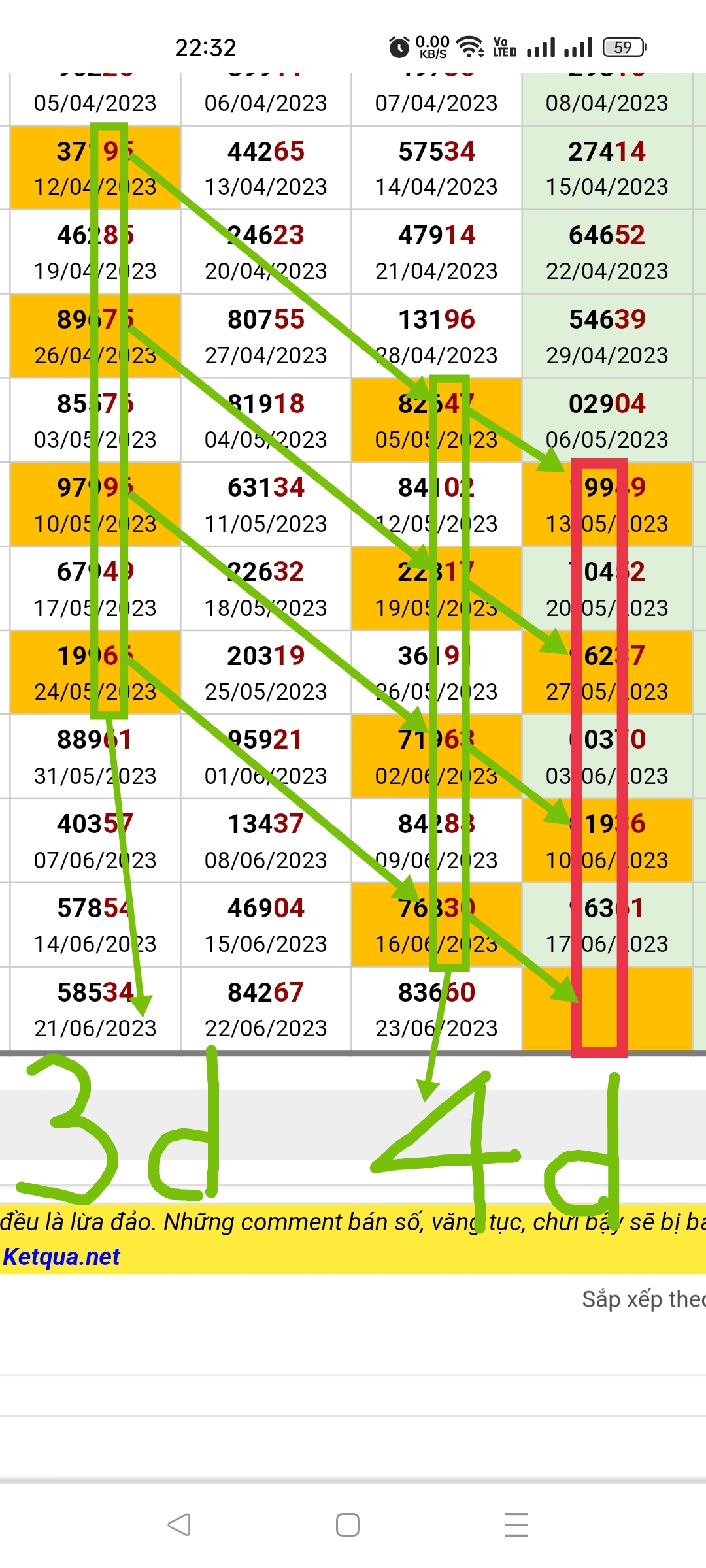Open the Sắp xếp theo sorting option
This screenshot has height=1568, width=706.
[x=643, y=1299]
